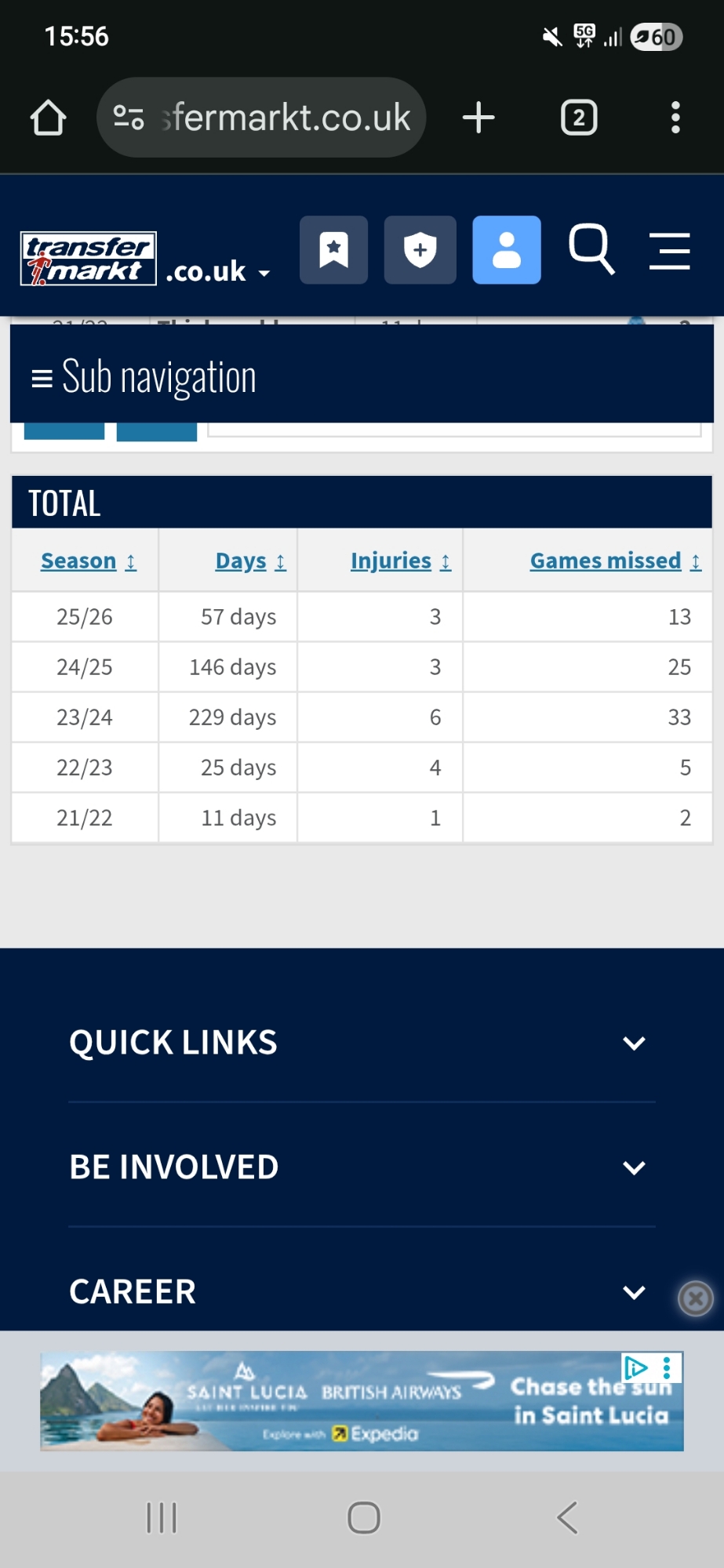Open the browser overflow menu
Image resolution: width=724 pixels, height=1568 pixels.
(x=675, y=118)
